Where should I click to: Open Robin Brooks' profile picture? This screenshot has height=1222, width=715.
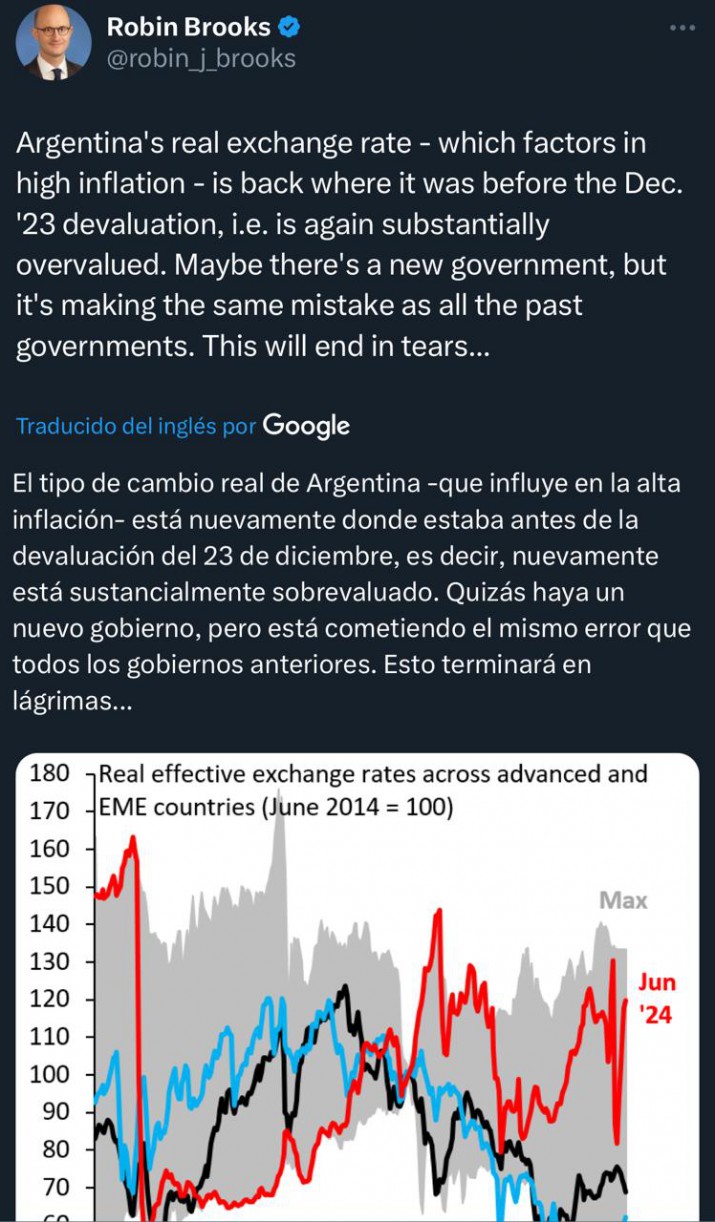(54, 42)
